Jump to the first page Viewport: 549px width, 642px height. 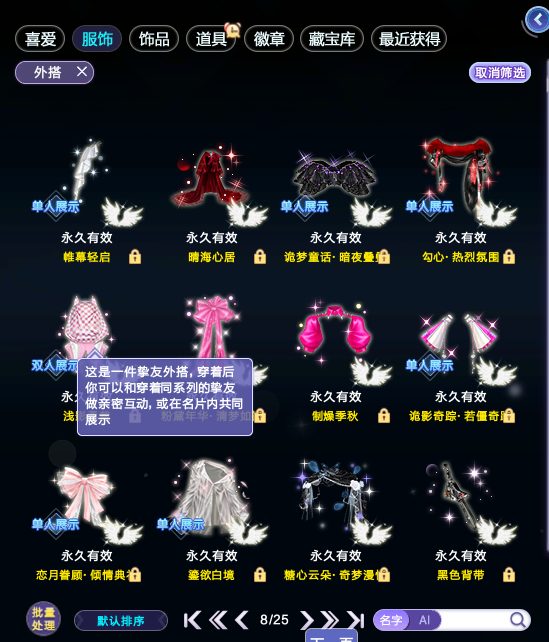[x=192, y=620]
